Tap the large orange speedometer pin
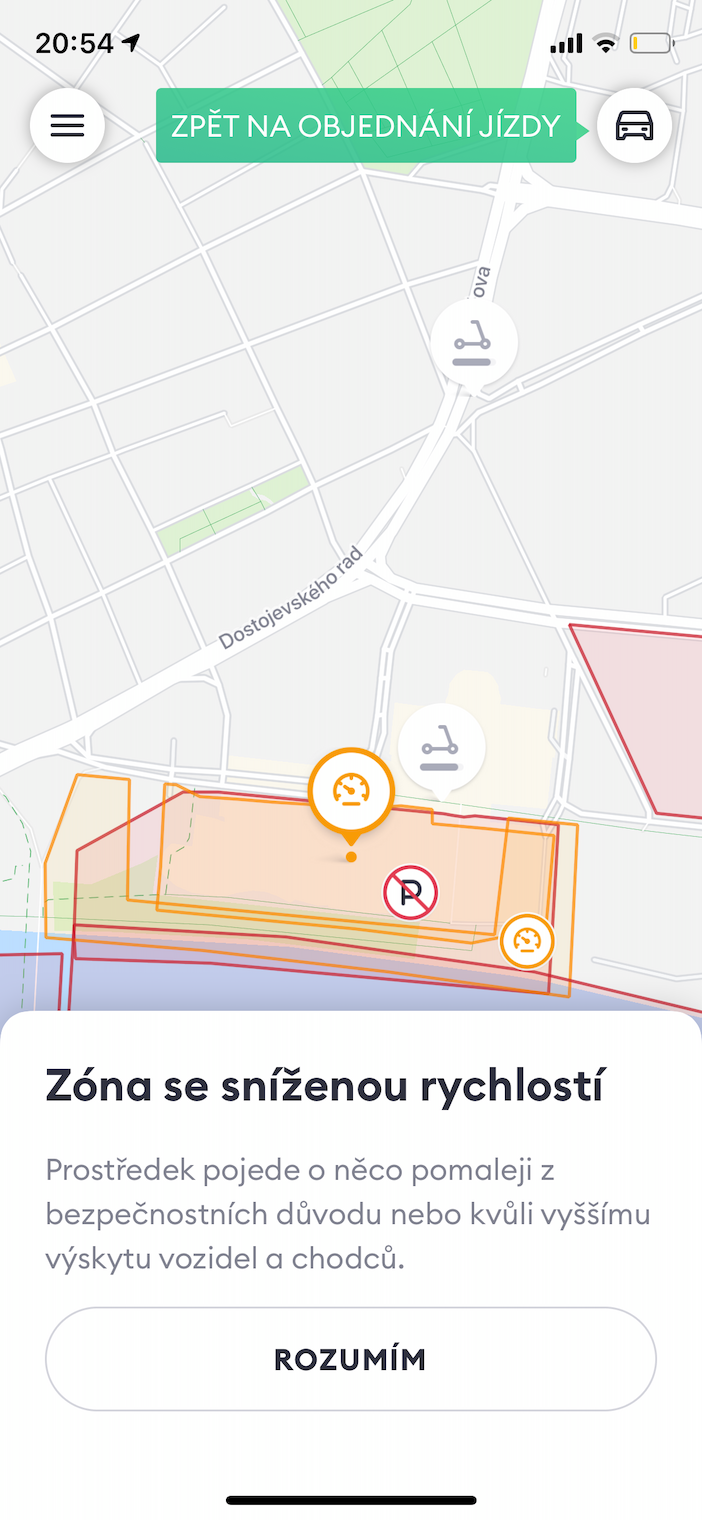The height and width of the screenshot is (1520, 702). click(351, 791)
